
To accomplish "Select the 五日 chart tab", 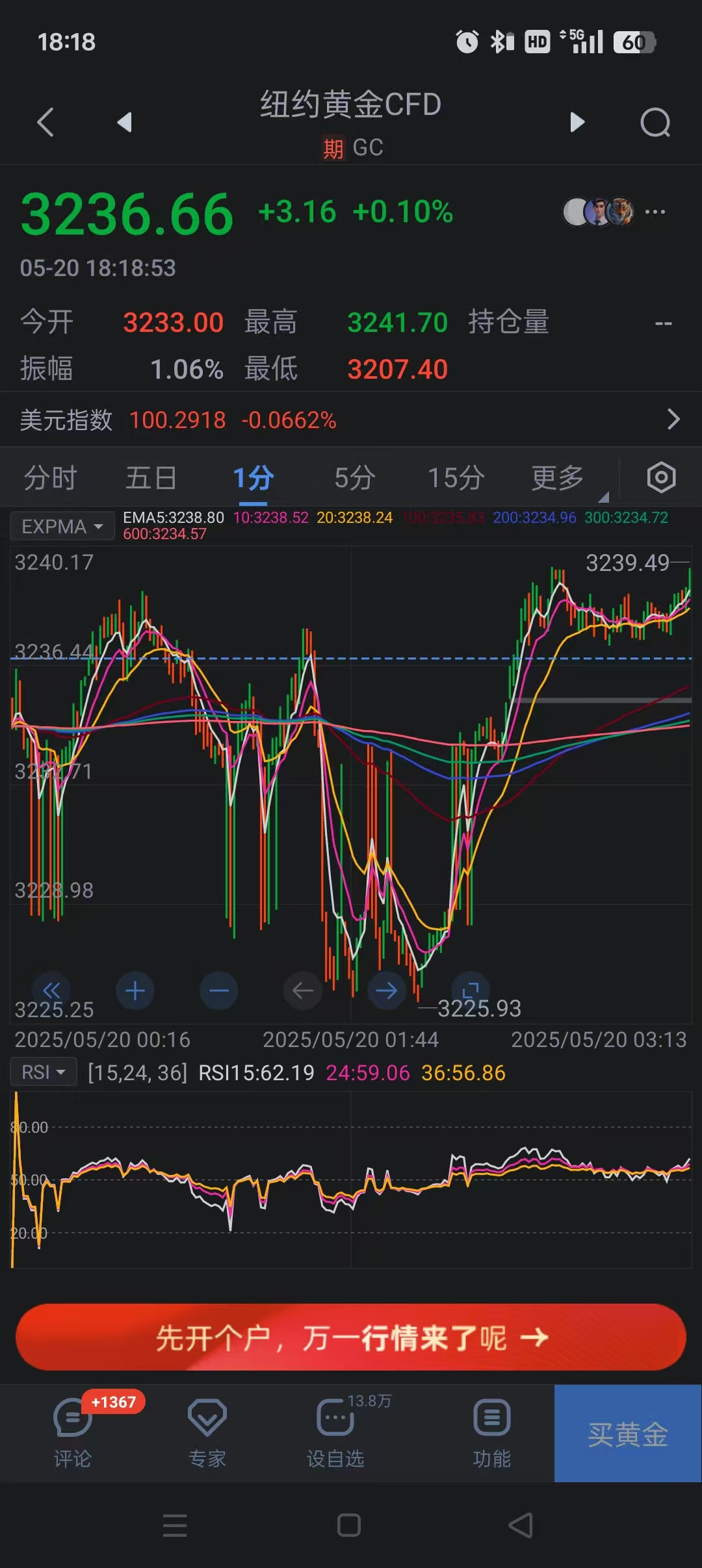I will point(151,478).
